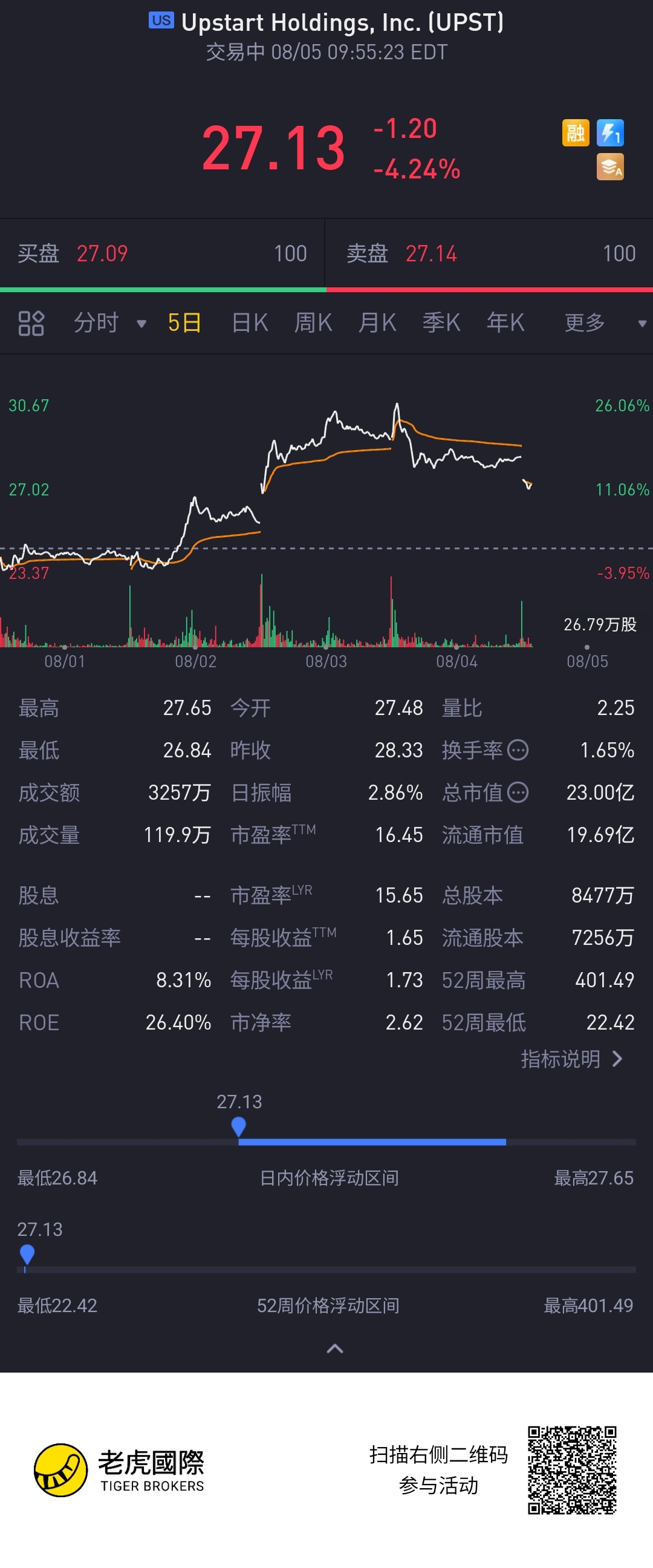Screen dimensions: 653x1568
Task: Tap the 融 margin badge
Action: coord(575,132)
